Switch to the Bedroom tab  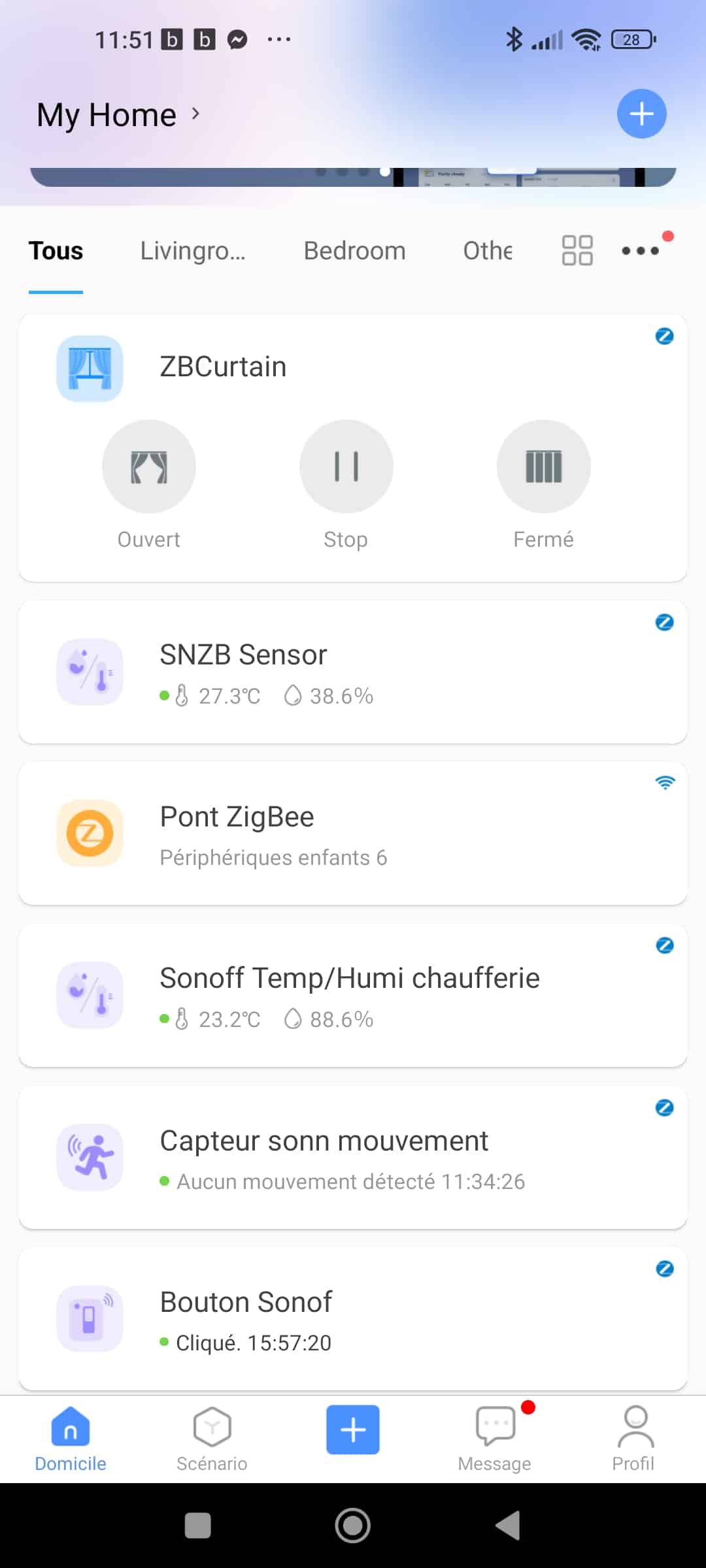[354, 251]
